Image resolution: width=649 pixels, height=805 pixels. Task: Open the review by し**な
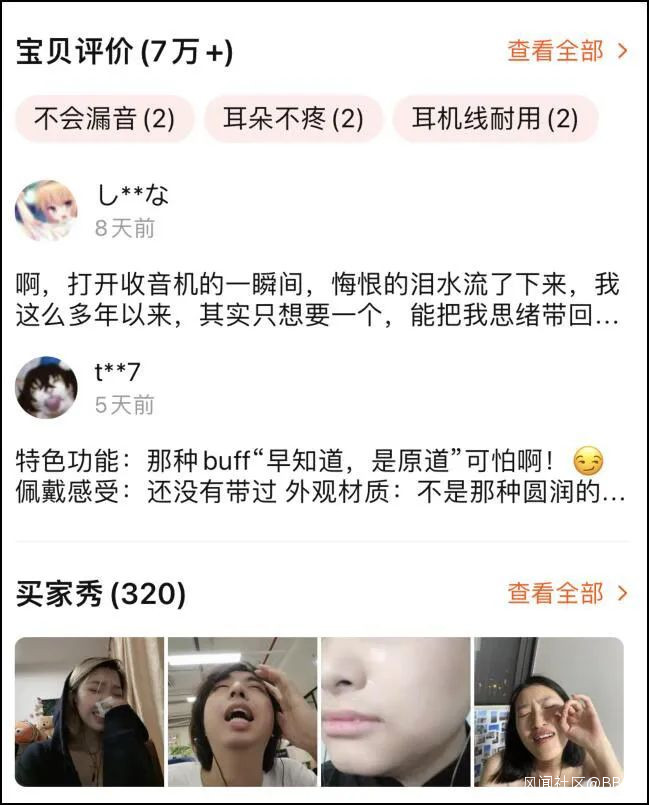317,300
